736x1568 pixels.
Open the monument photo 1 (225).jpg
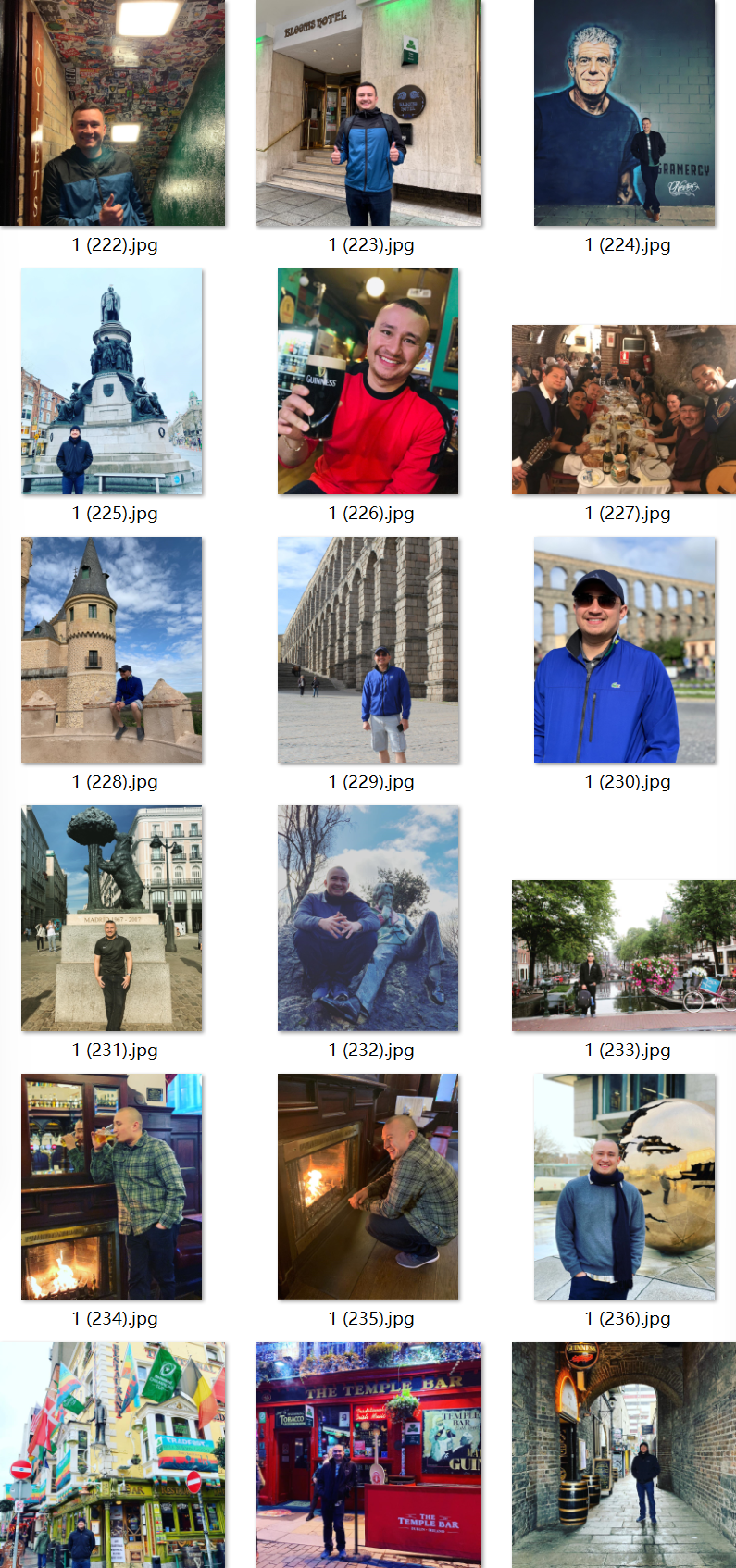[112, 381]
